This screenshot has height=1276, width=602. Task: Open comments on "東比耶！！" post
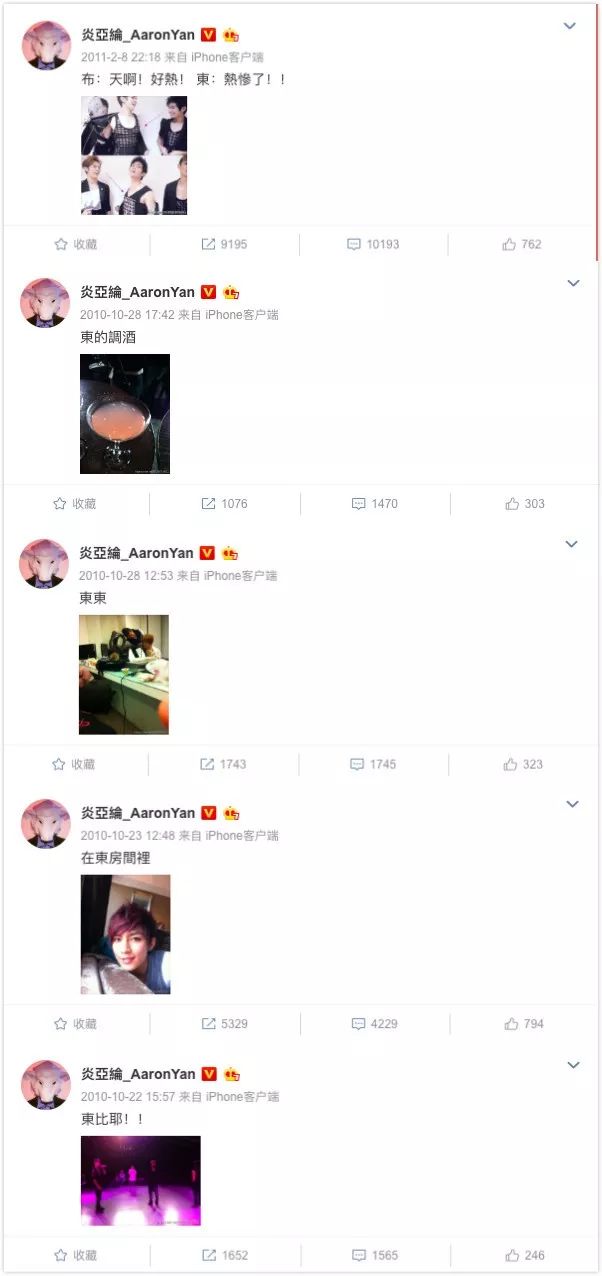click(374, 1255)
